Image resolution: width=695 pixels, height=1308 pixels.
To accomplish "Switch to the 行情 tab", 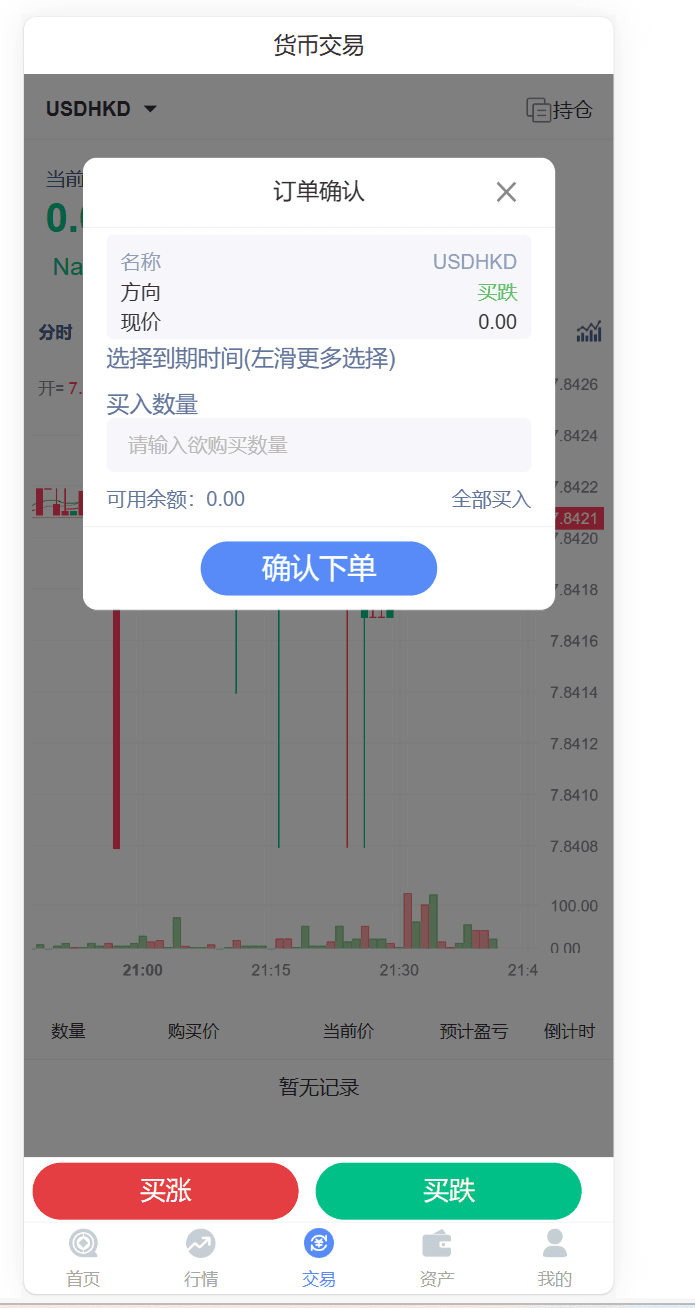I will (x=201, y=1258).
